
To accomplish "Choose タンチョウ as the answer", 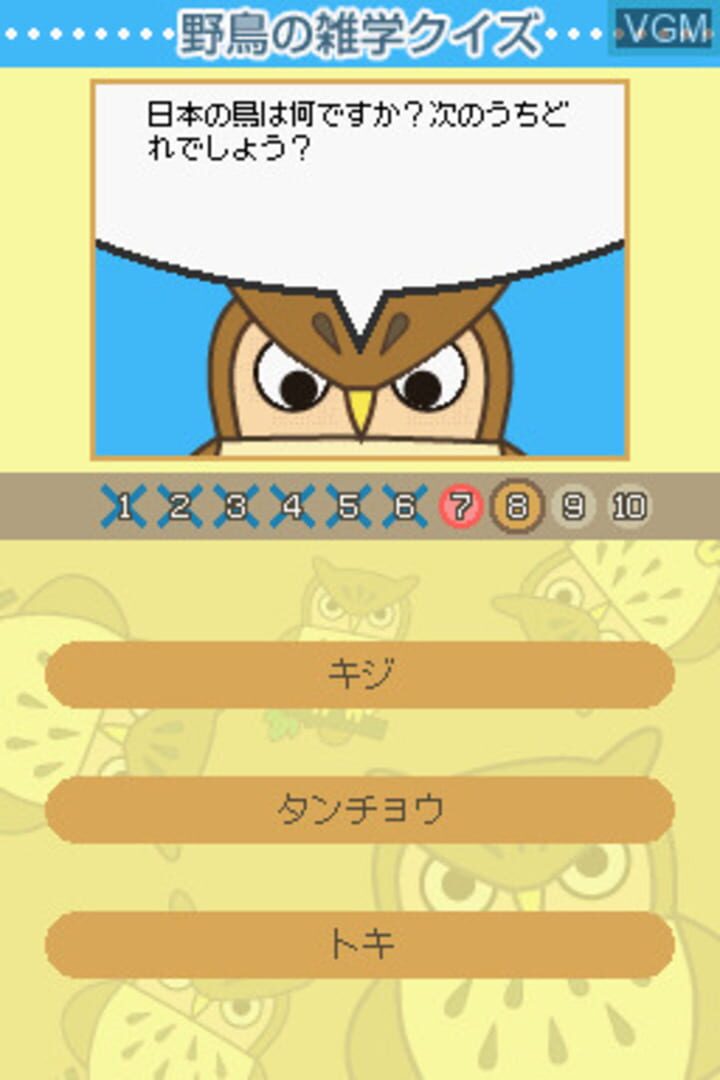I will 360,809.
